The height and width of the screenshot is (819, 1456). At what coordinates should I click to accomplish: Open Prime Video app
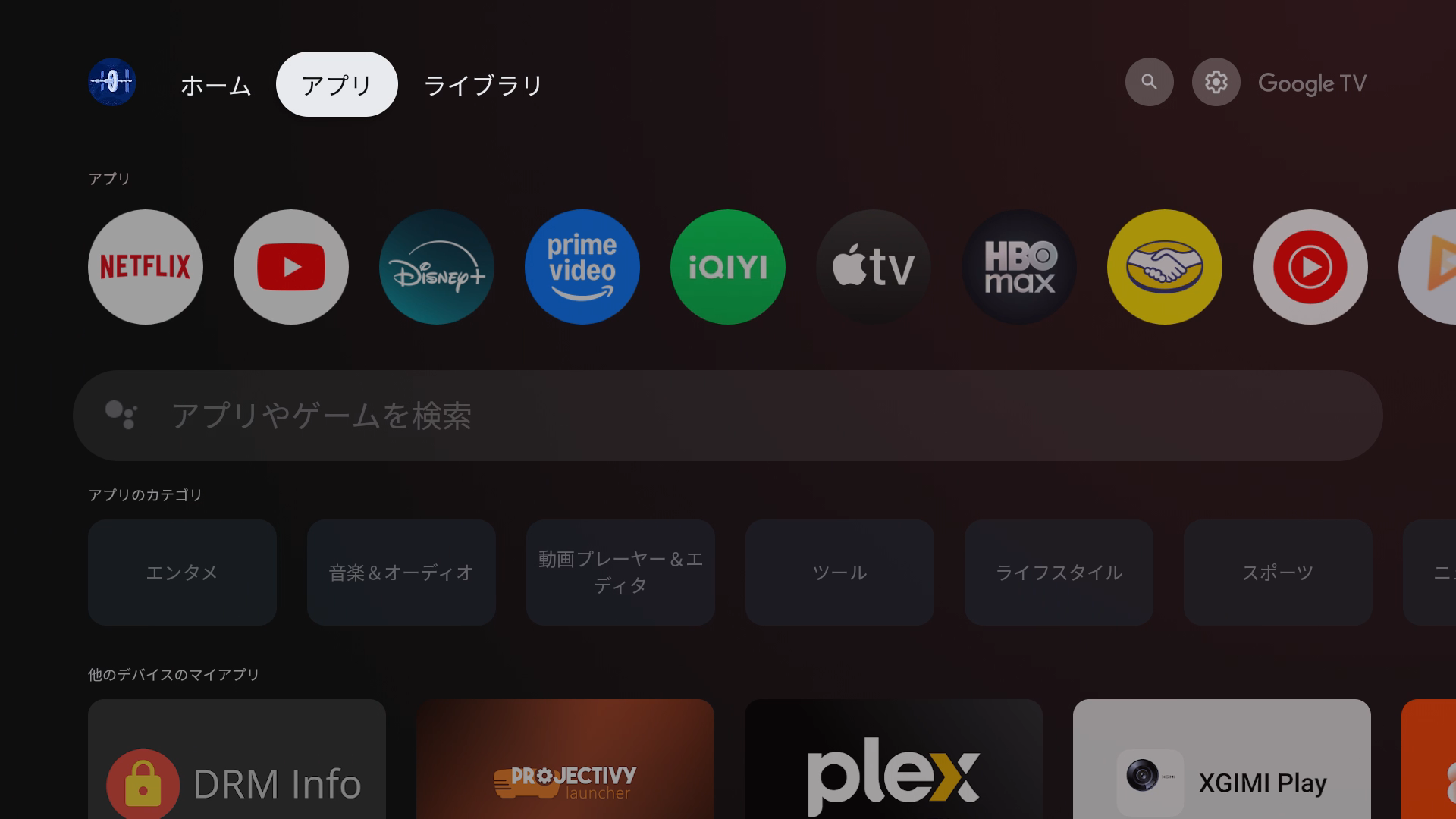pos(582,267)
